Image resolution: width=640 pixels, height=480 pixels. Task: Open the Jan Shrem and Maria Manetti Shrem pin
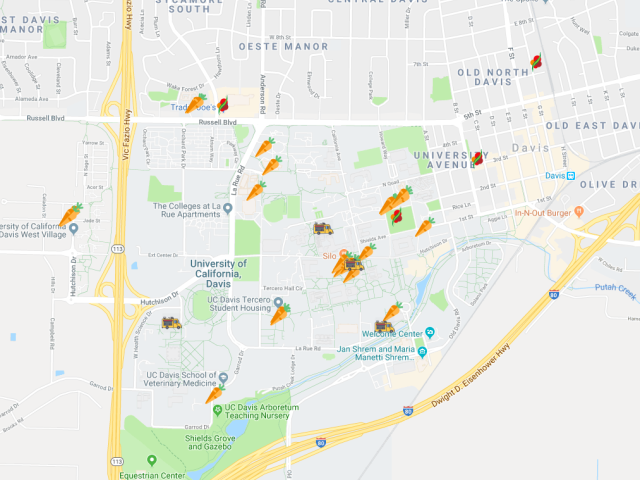[x=421, y=351]
